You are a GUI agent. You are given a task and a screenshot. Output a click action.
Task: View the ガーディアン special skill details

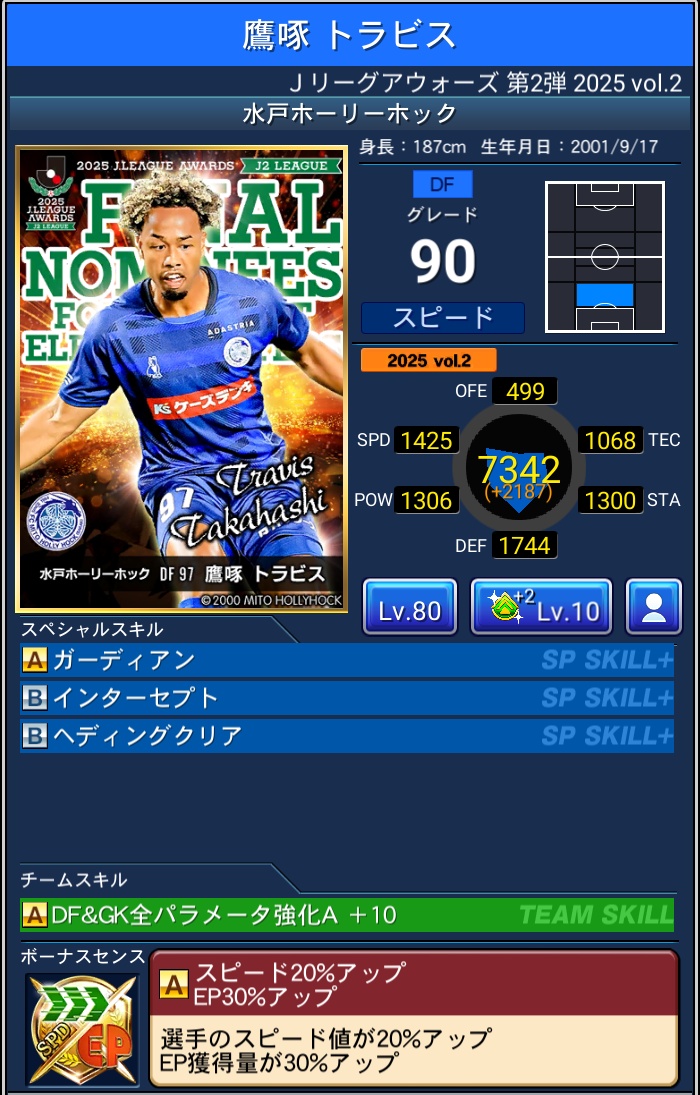click(x=346, y=660)
